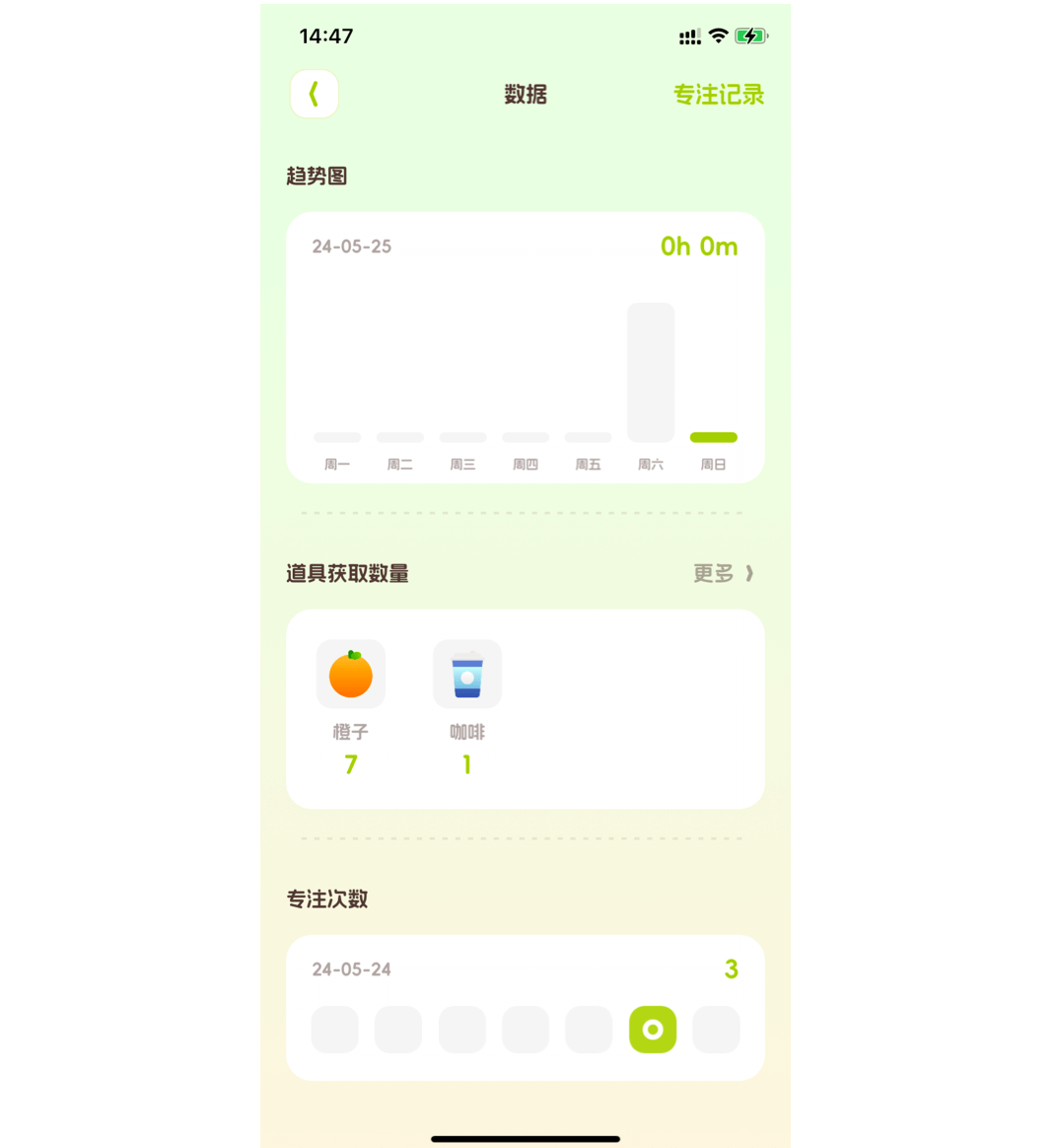1057x1148 pixels.
Task: Go back using the arrow button
Action: point(314,94)
